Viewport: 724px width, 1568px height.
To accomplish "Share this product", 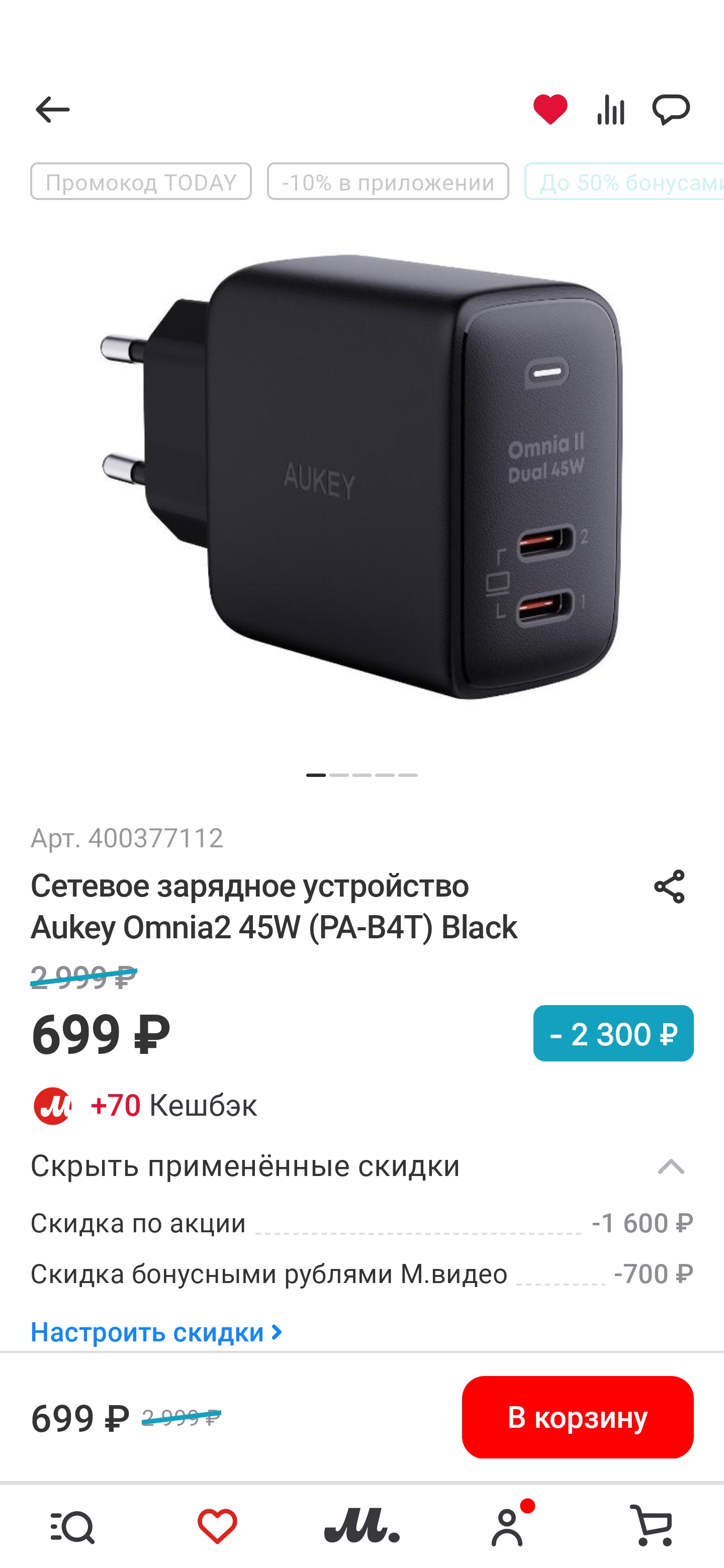I will point(669,887).
